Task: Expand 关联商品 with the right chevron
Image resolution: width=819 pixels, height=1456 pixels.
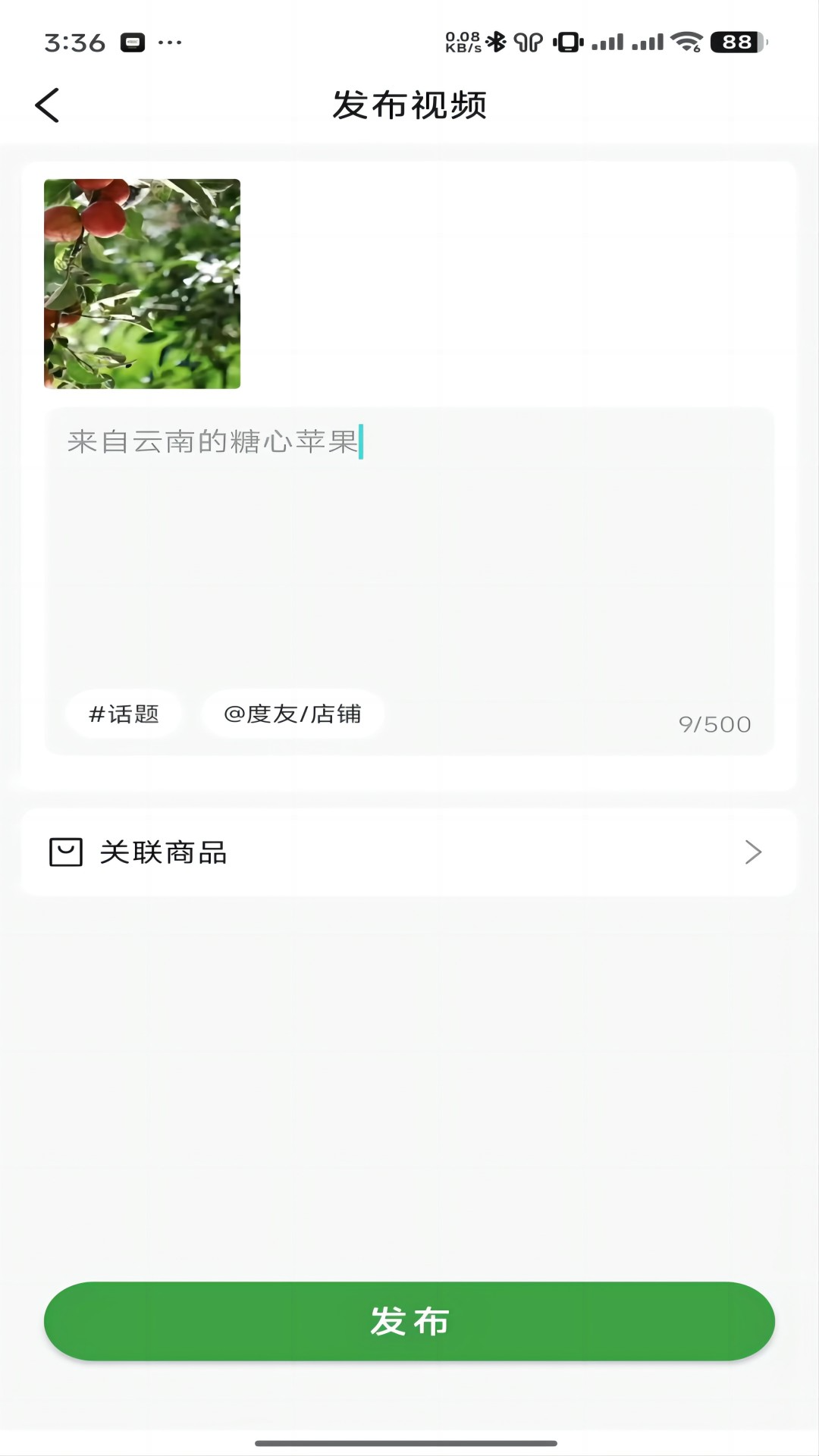Action: tap(753, 852)
